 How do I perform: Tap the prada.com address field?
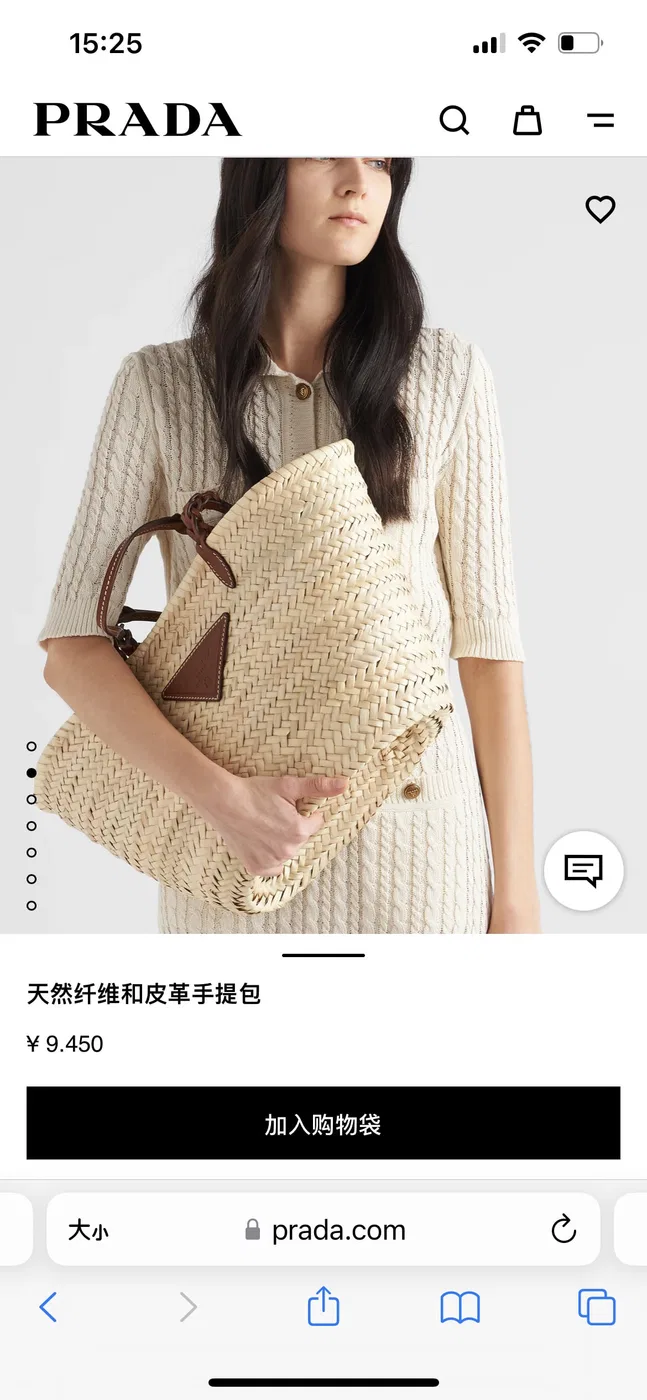click(325, 1230)
